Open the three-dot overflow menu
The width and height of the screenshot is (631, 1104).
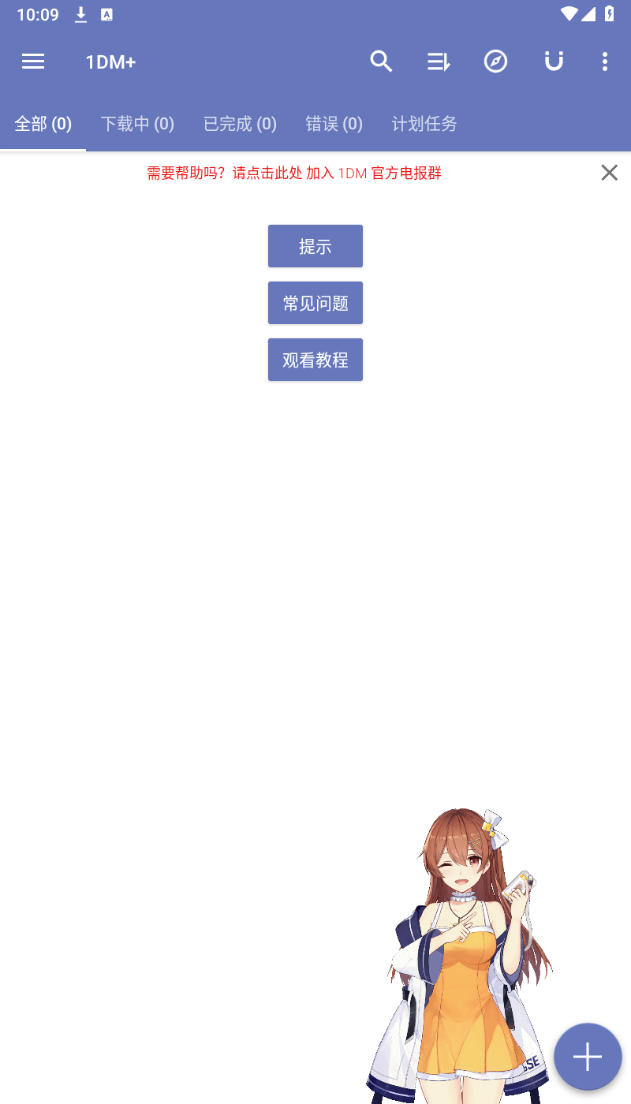[x=604, y=62]
